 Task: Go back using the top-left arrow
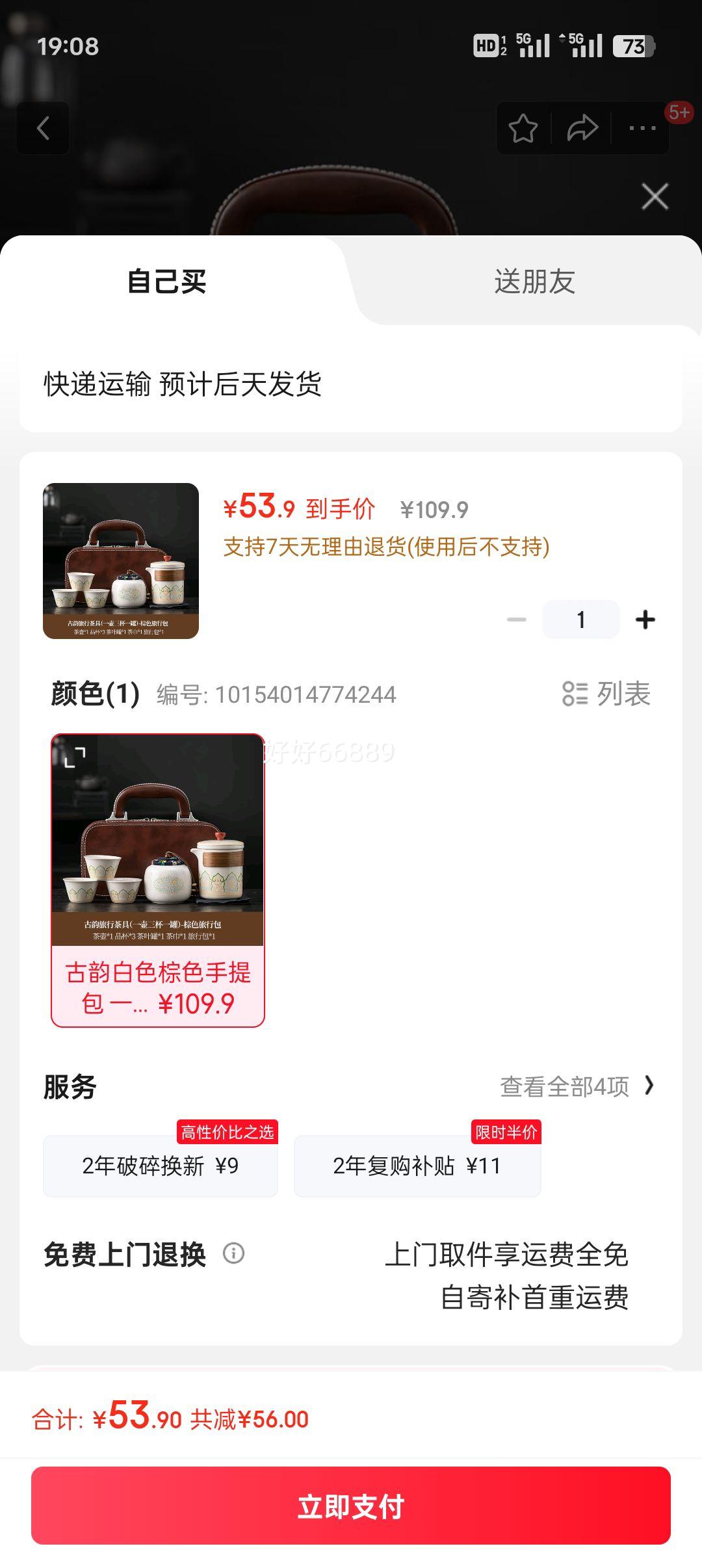43,128
